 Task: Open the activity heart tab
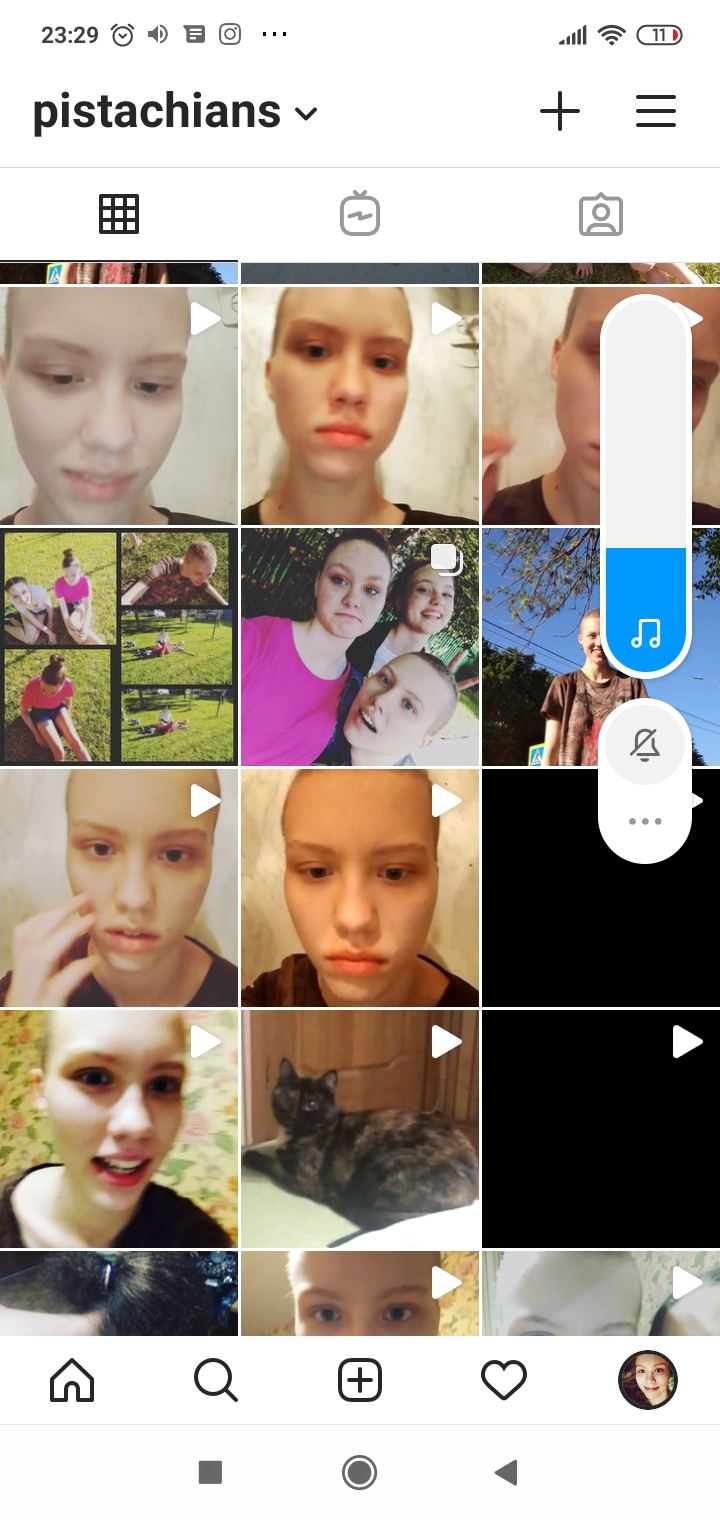pyautogui.click(x=504, y=1381)
